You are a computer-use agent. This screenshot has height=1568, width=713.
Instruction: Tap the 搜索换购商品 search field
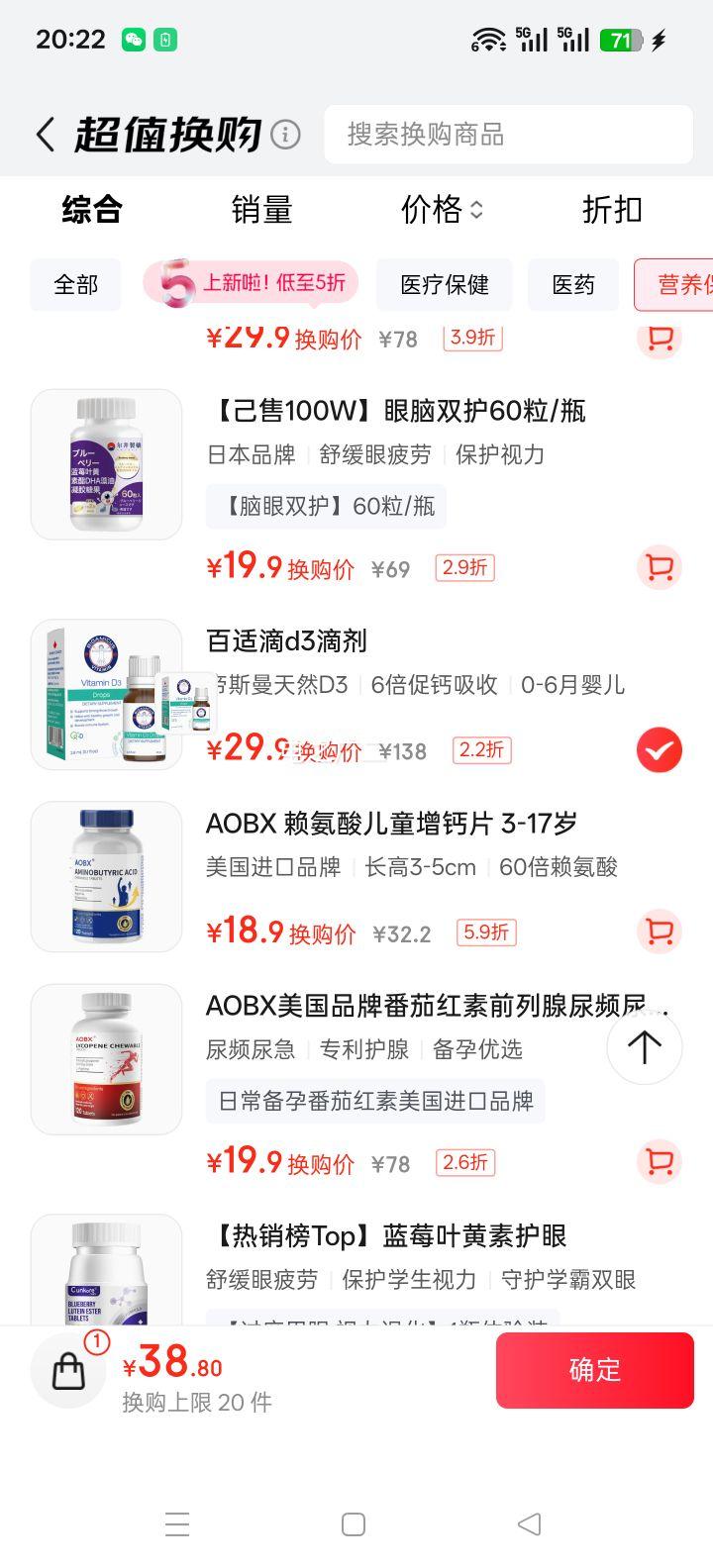tap(508, 134)
